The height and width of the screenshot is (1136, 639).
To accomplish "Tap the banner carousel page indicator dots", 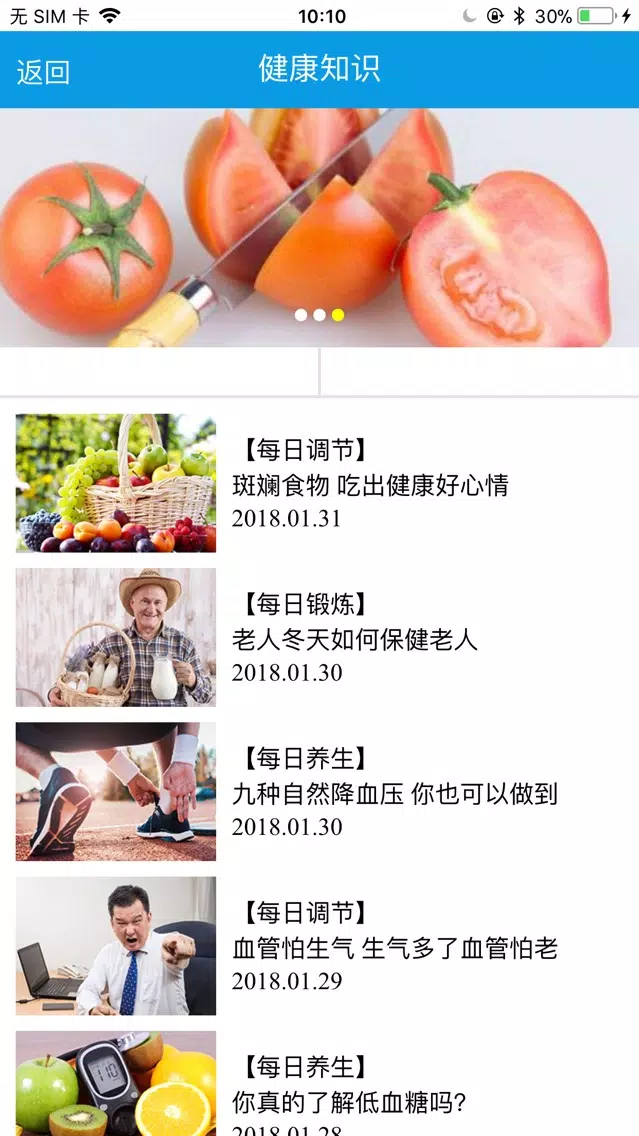I will click(x=320, y=315).
